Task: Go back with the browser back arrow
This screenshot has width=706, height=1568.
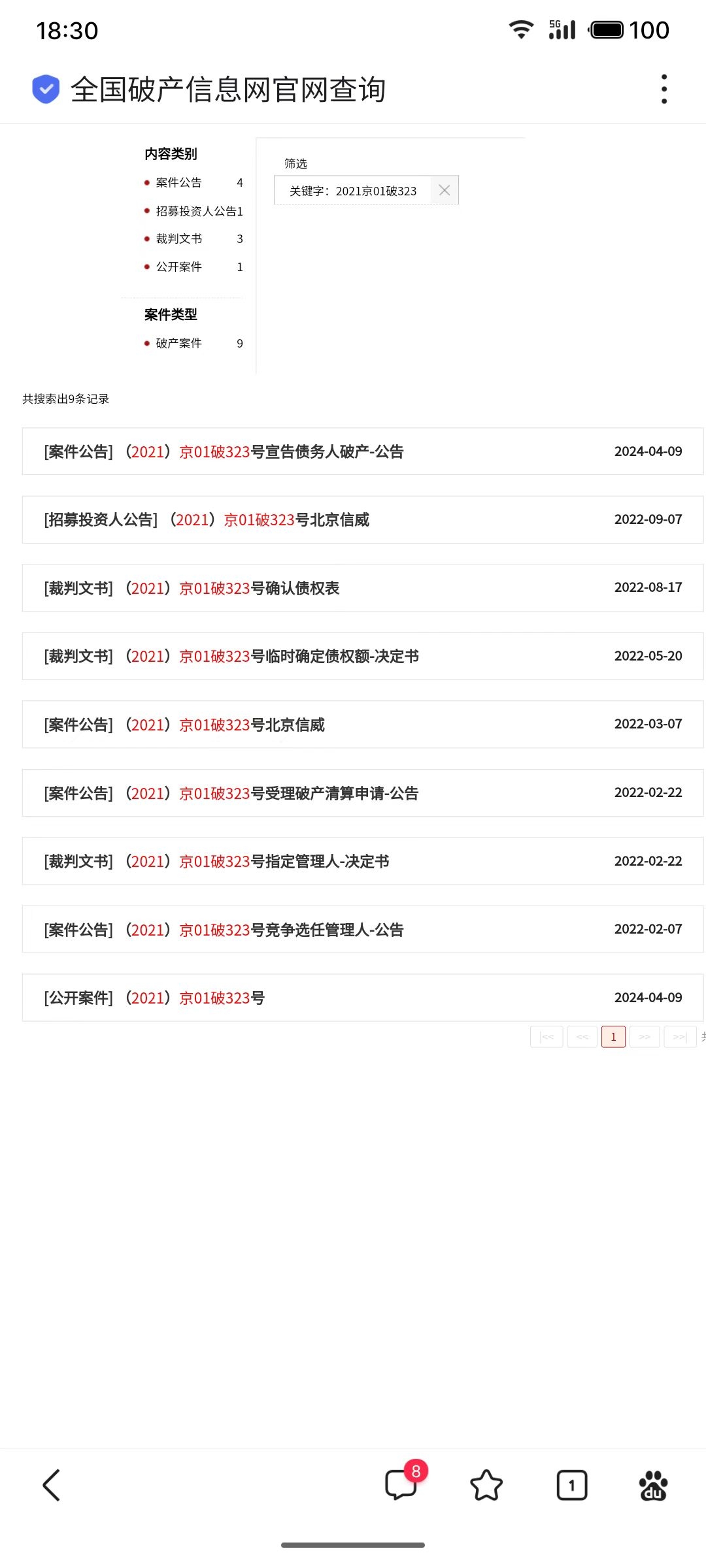Action: pyautogui.click(x=52, y=1485)
